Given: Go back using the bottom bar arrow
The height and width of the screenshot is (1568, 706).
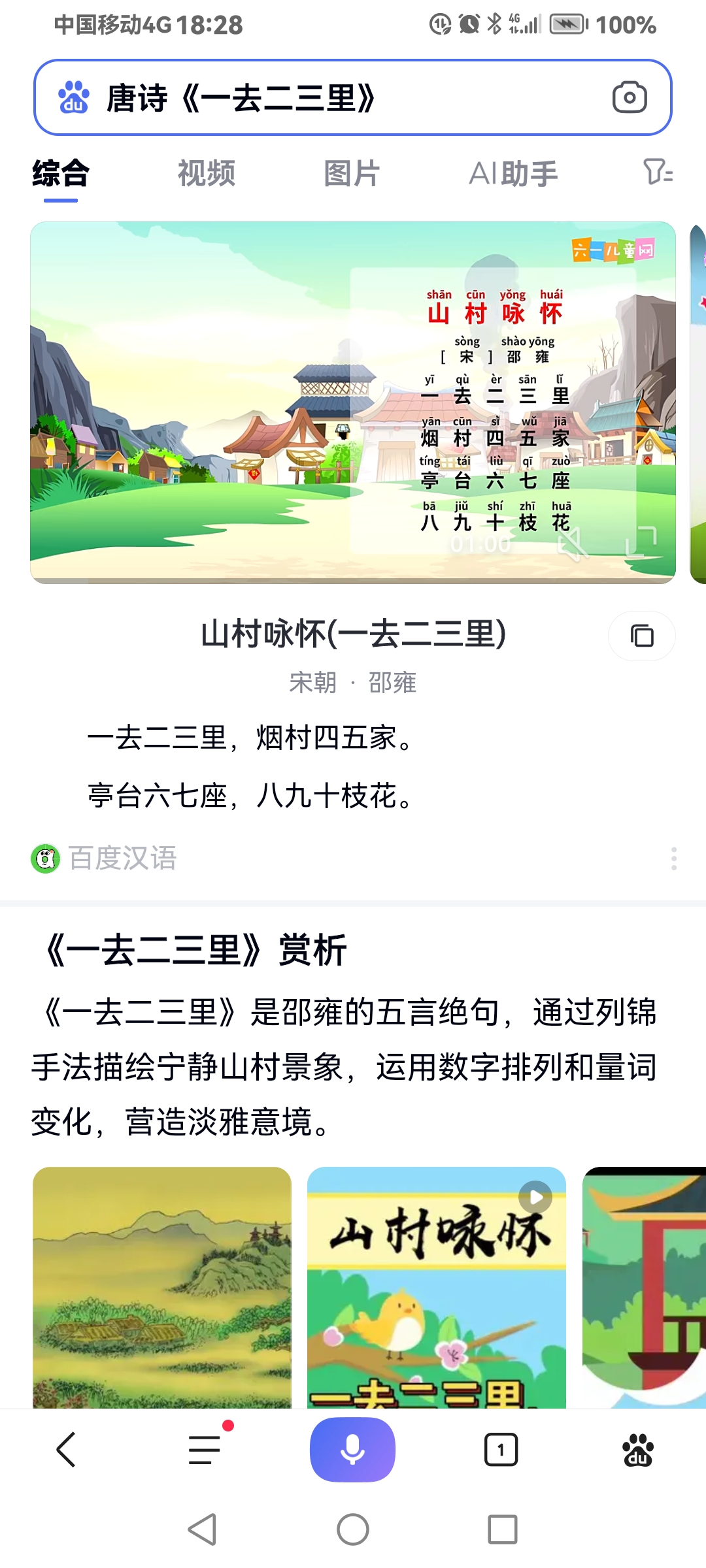Looking at the screenshot, I should (x=67, y=1450).
